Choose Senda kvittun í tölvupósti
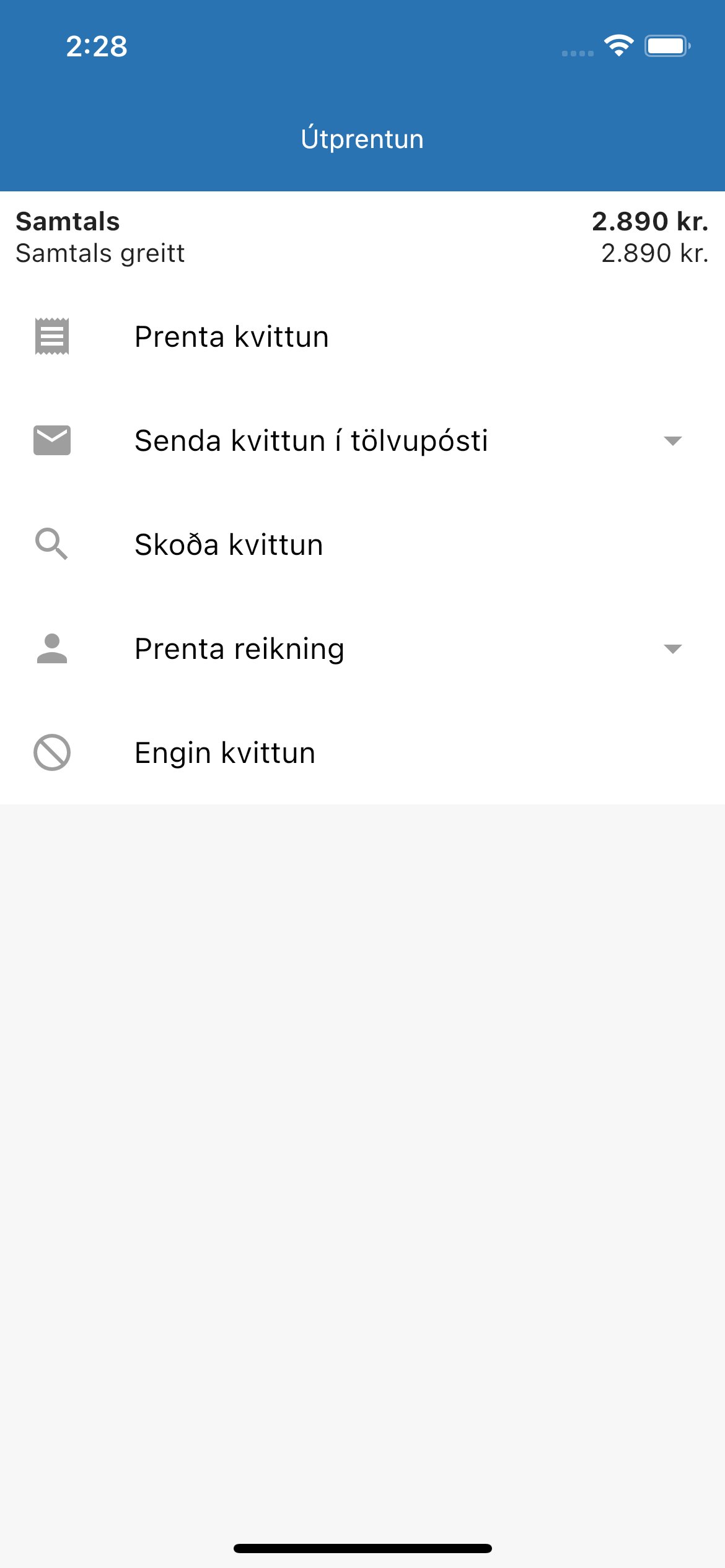The width and height of the screenshot is (725, 1568). [362, 441]
